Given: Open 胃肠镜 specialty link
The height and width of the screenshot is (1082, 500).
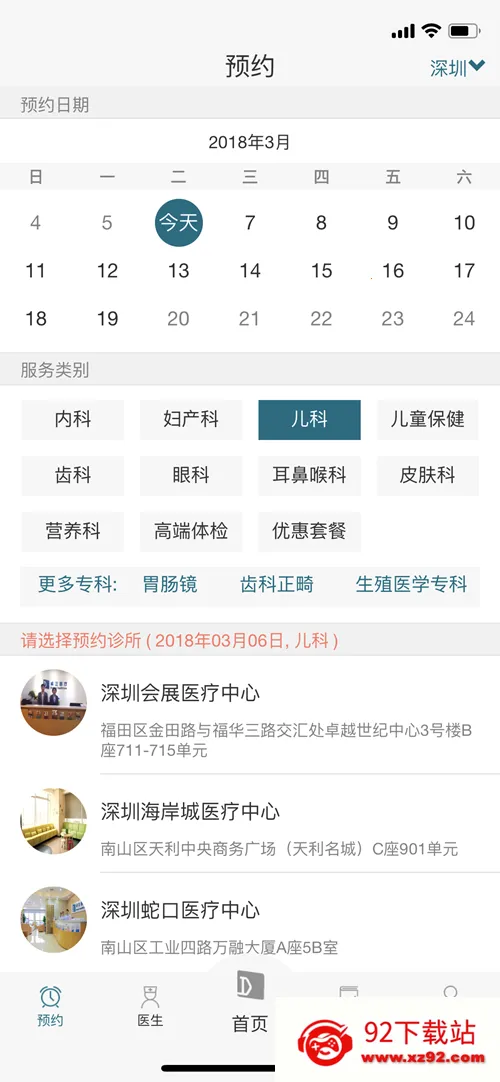Looking at the screenshot, I should tap(170, 584).
